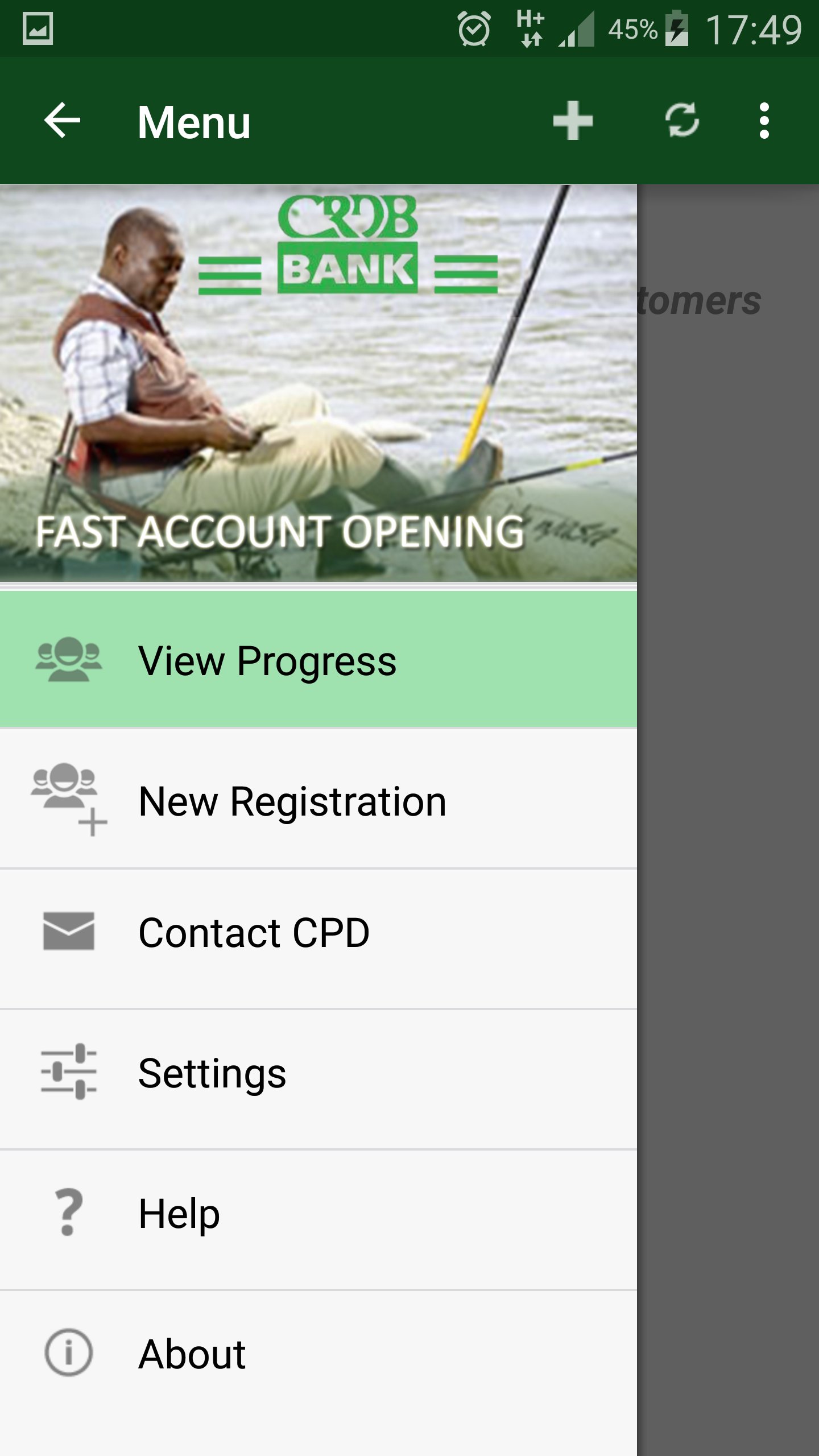Open the overflow menu
Viewport: 819px width, 1456px height.
click(764, 121)
